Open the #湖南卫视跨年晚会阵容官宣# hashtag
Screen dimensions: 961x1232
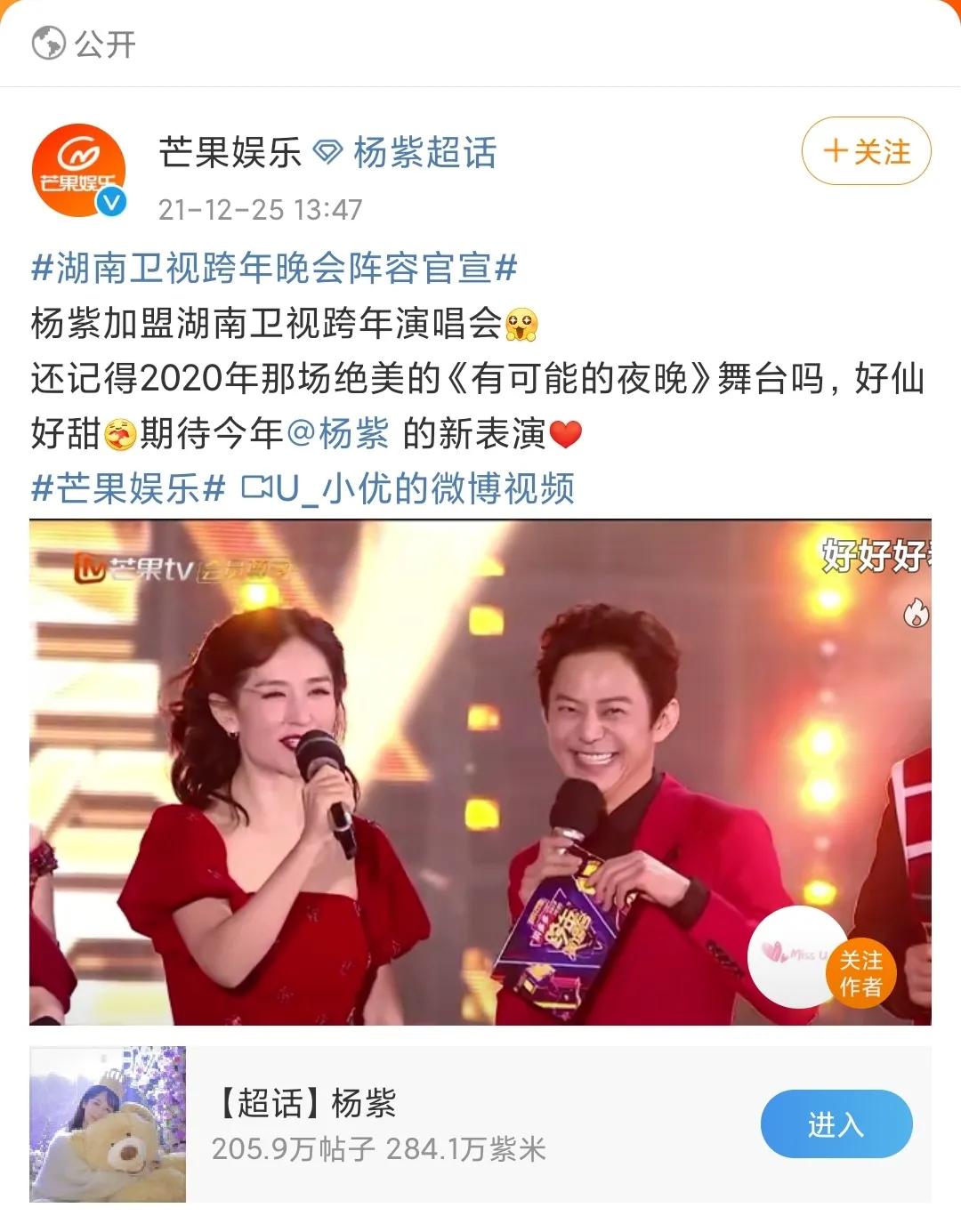click(274, 268)
